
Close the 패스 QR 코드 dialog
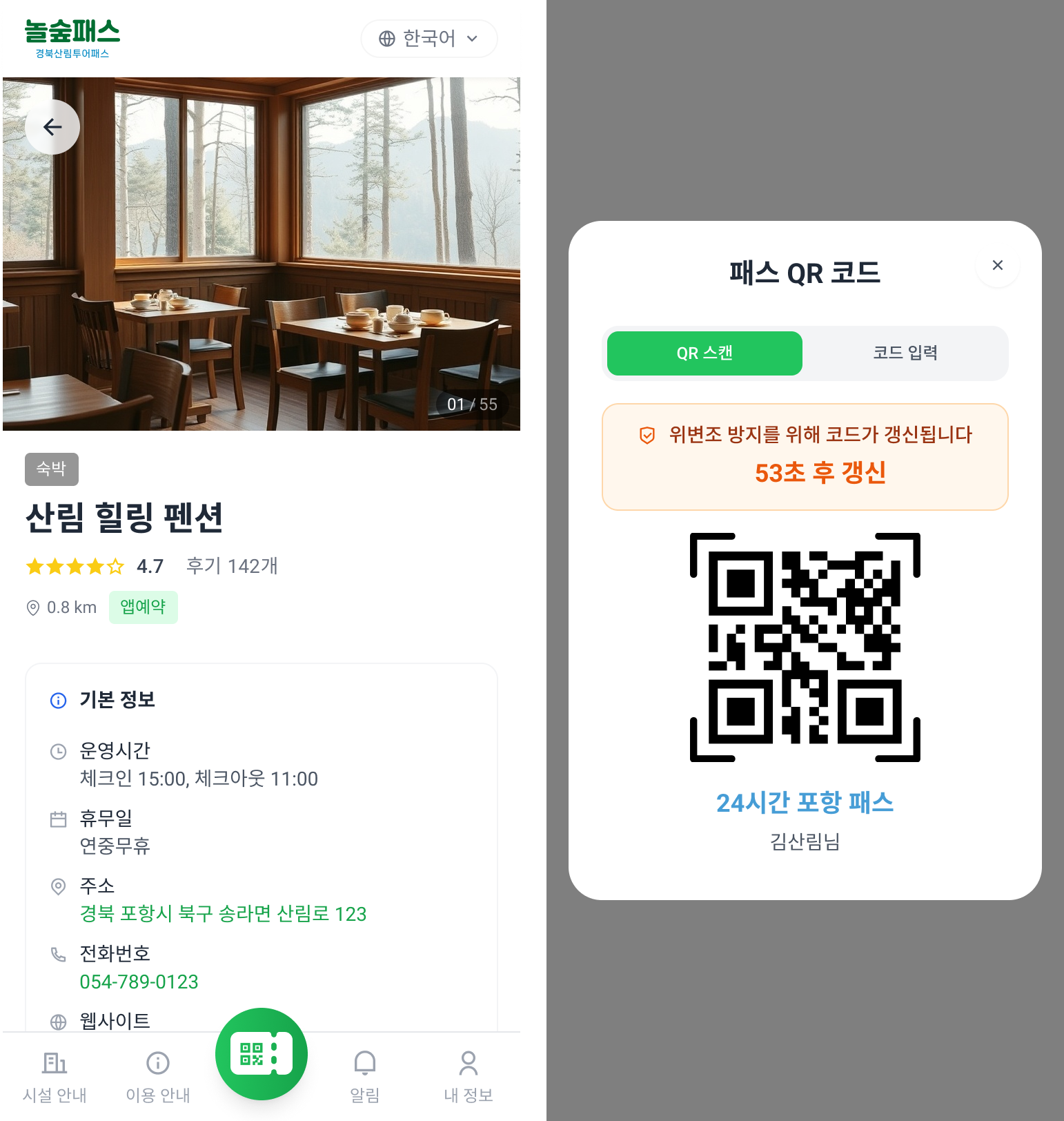[997, 265]
